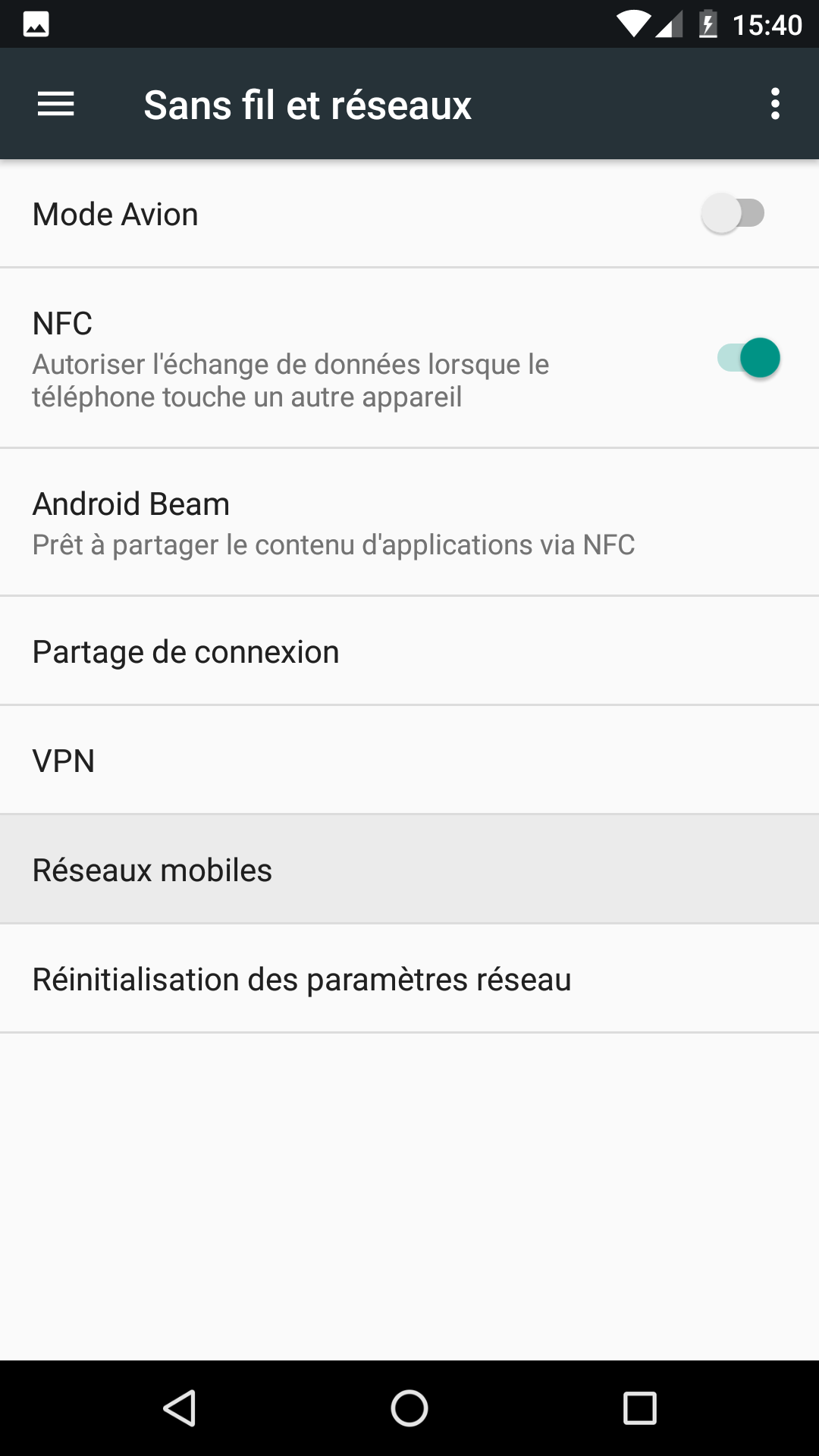Tap the home button in navigation bar
Screen dimensions: 819x1456
coord(409,1408)
